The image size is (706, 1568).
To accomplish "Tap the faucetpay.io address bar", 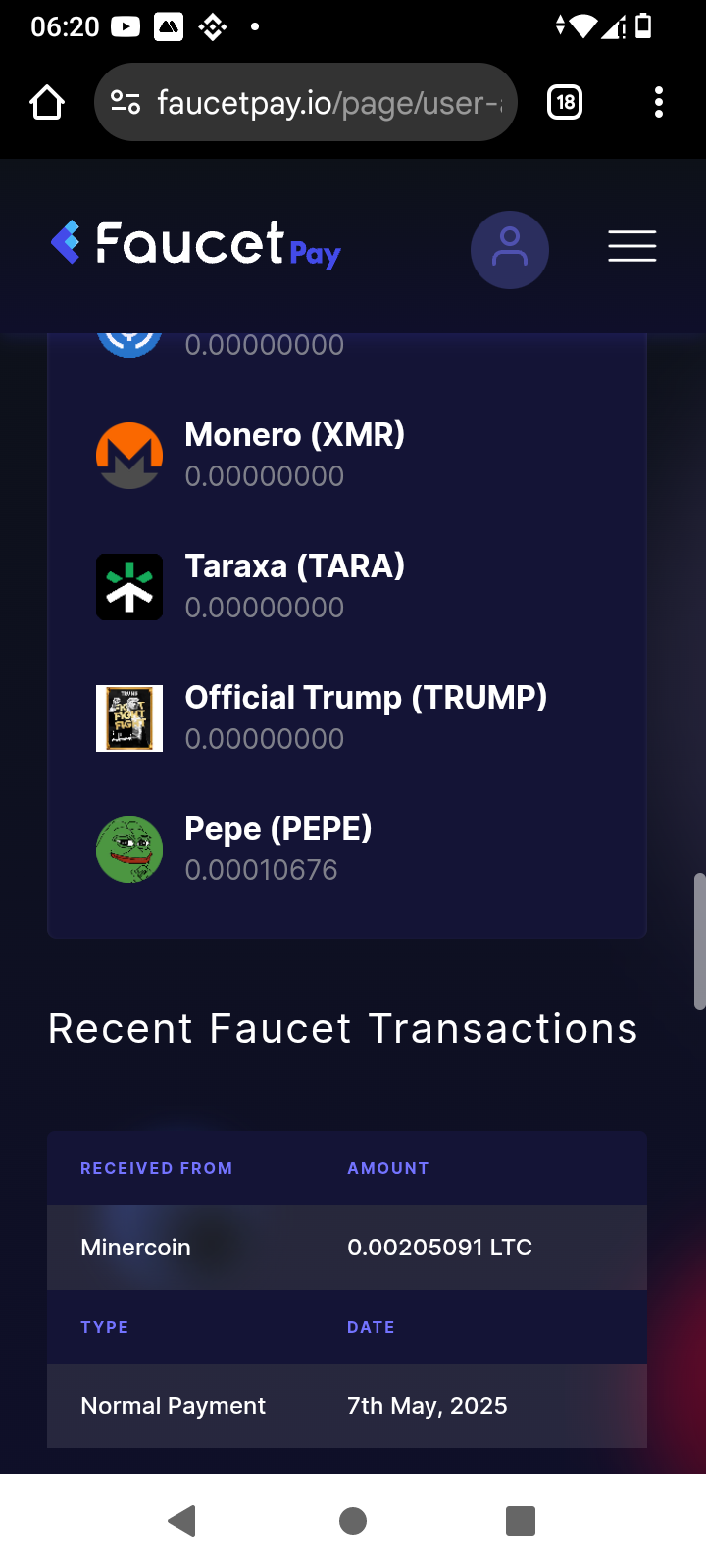I will tap(305, 102).
